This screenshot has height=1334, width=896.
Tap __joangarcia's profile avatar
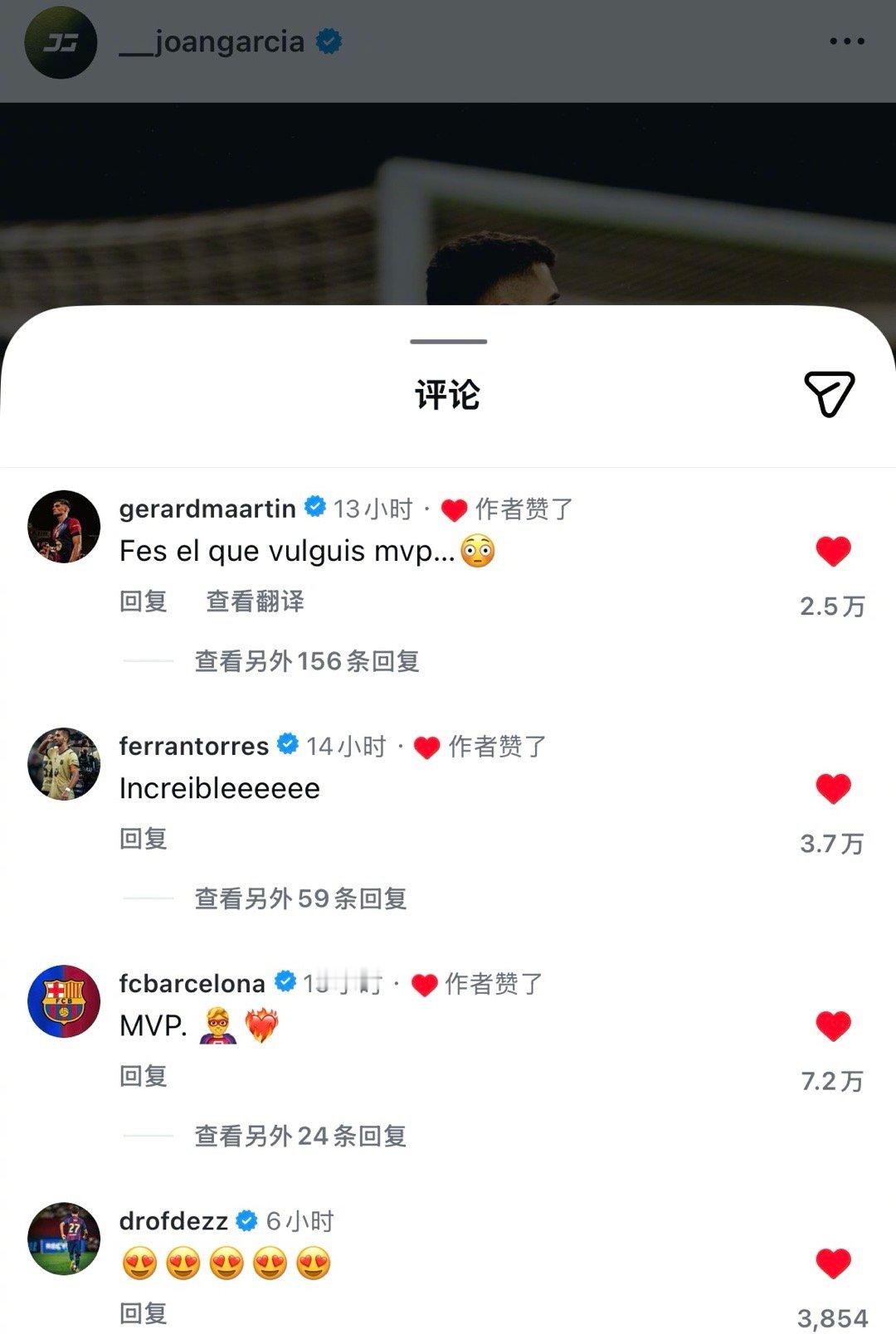click(62, 39)
